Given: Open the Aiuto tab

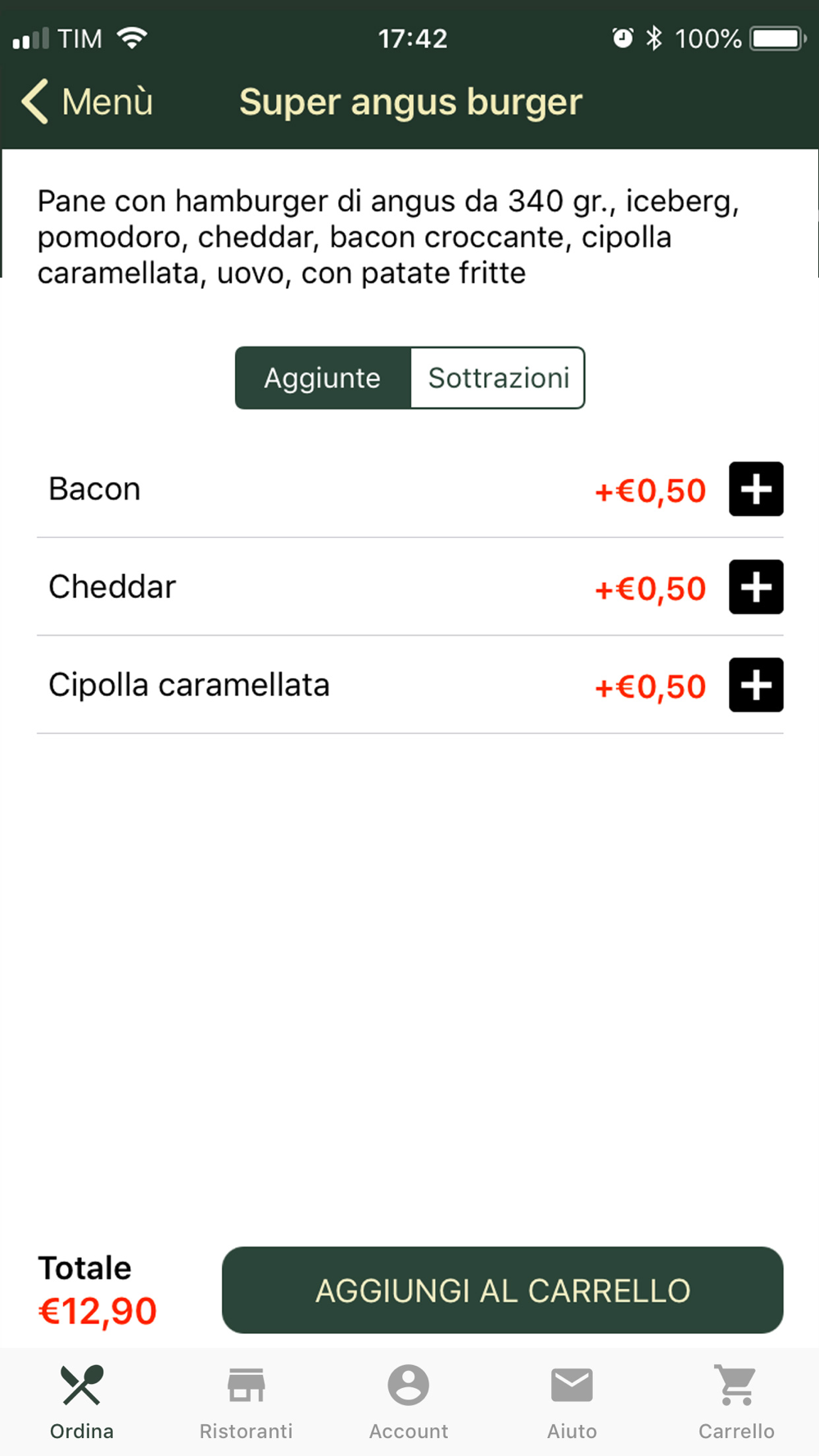Looking at the screenshot, I should point(572,1402).
